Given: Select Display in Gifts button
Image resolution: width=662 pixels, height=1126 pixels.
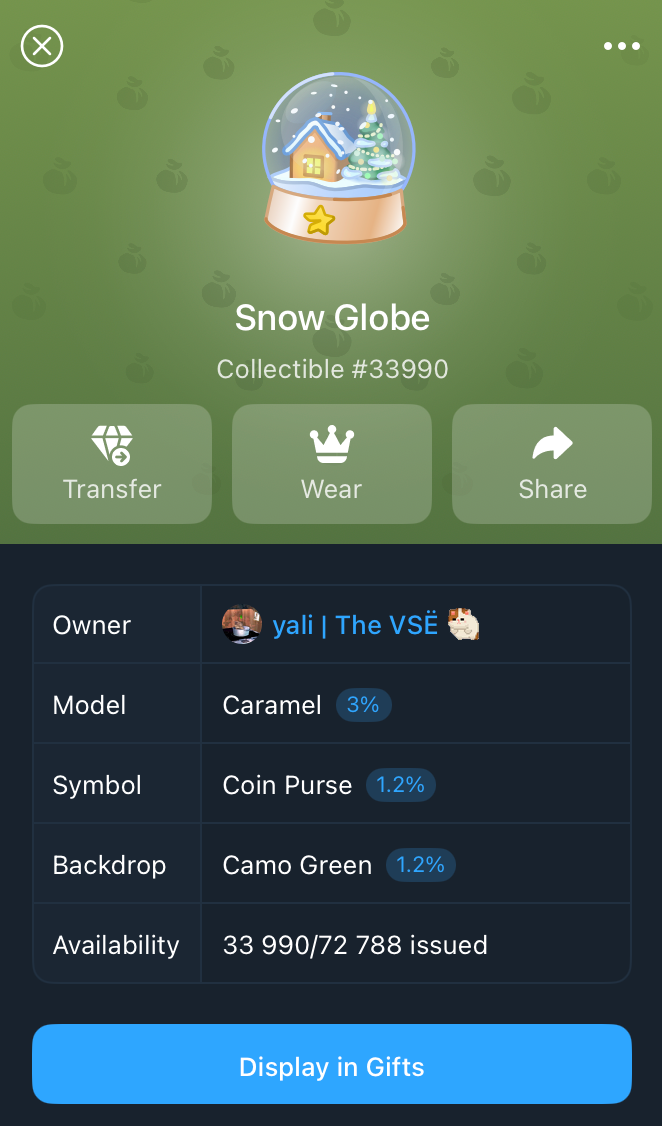Looking at the screenshot, I should point(332,1067).
